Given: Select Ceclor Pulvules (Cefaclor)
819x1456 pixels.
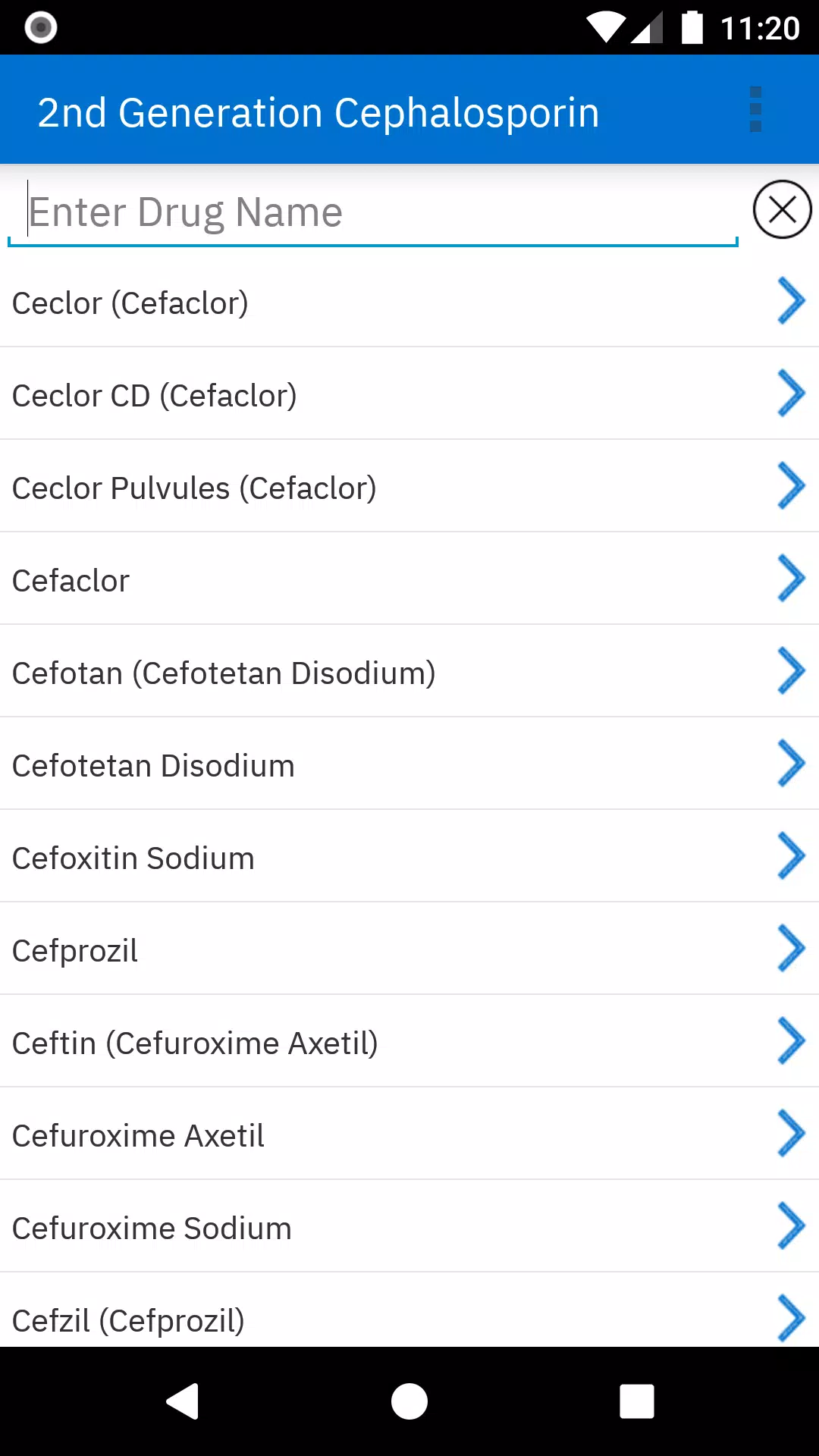Looking at the screenshot, I should [x=409, y=487].
